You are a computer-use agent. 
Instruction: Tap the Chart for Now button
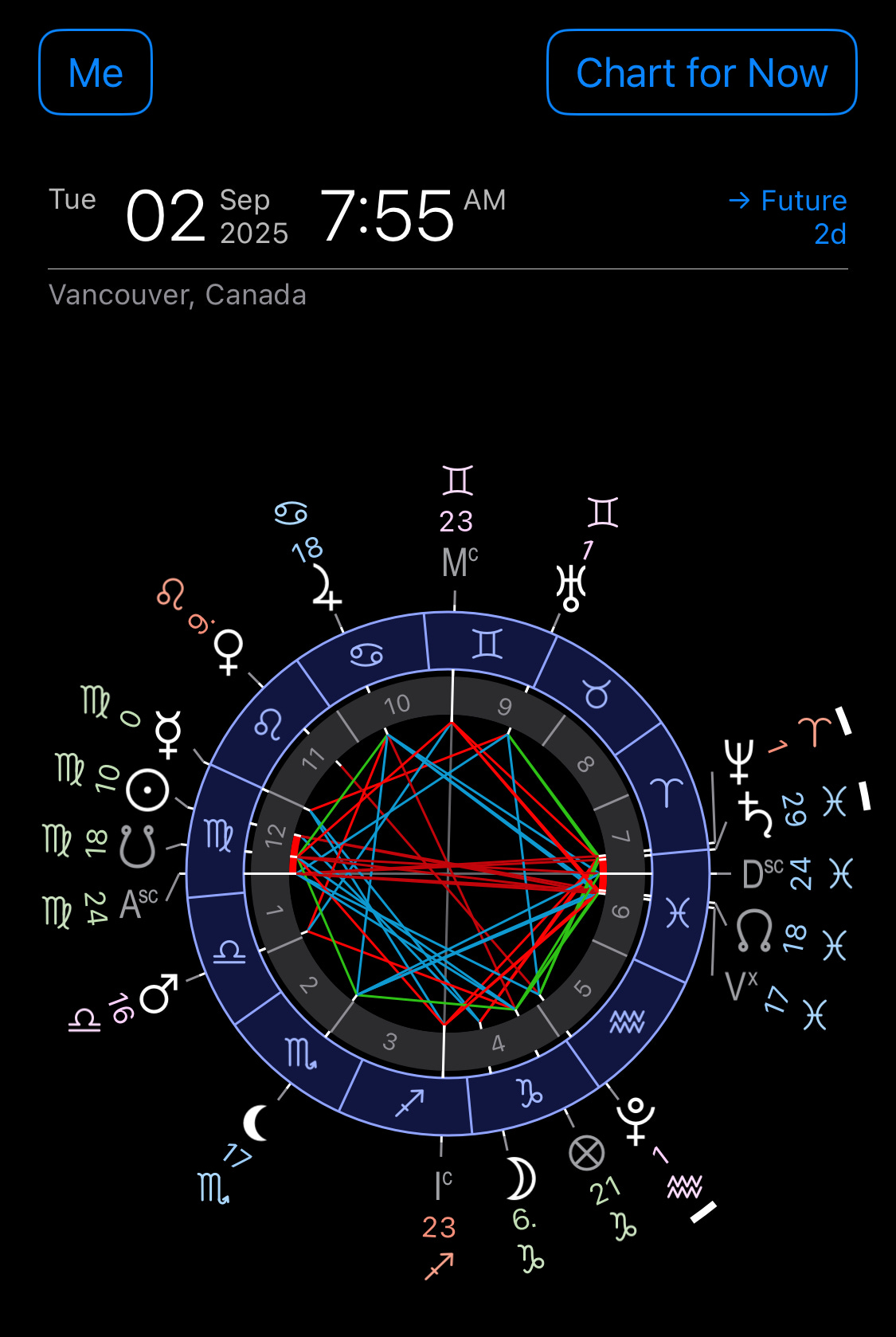point(702,73)
